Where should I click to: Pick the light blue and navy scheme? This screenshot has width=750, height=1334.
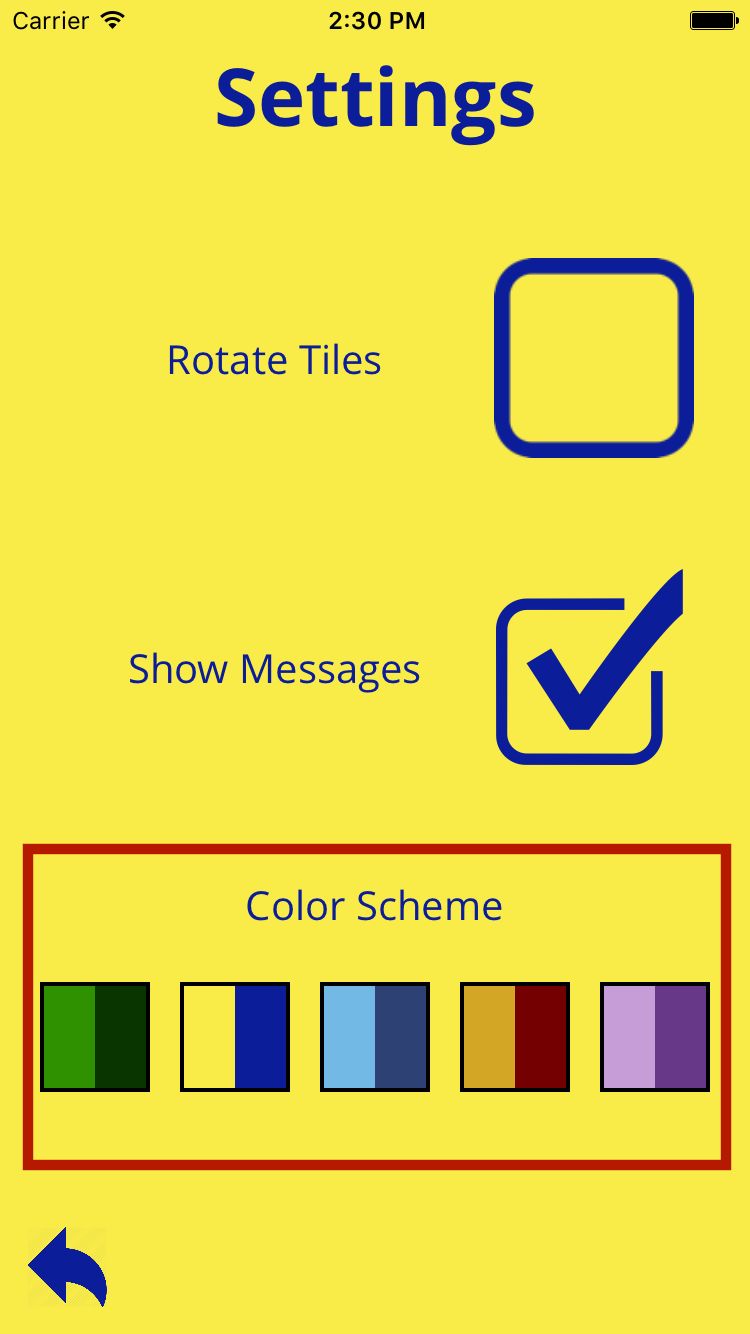pyautogui.click(x=375, y=1037)
